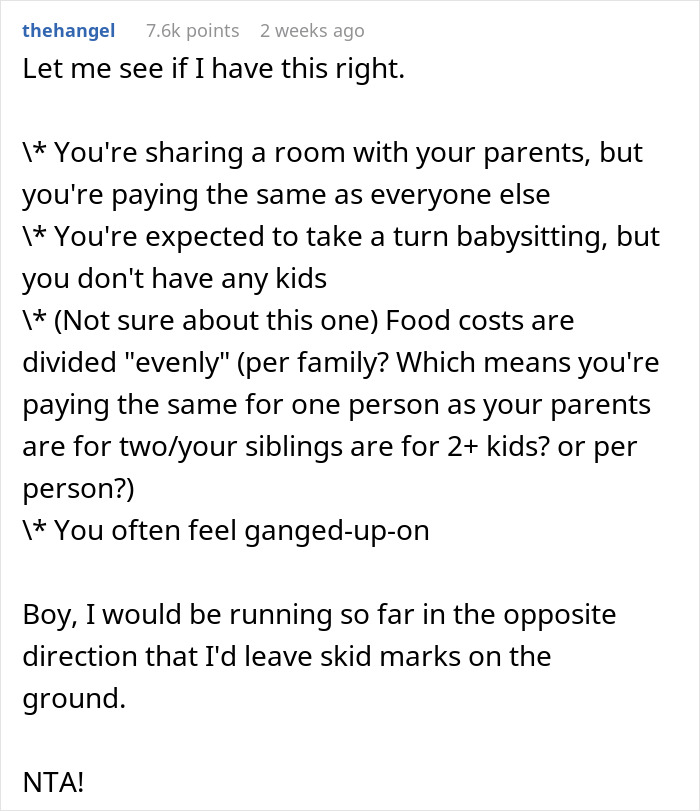Open thehangel's user profile

tap(68, 31)
